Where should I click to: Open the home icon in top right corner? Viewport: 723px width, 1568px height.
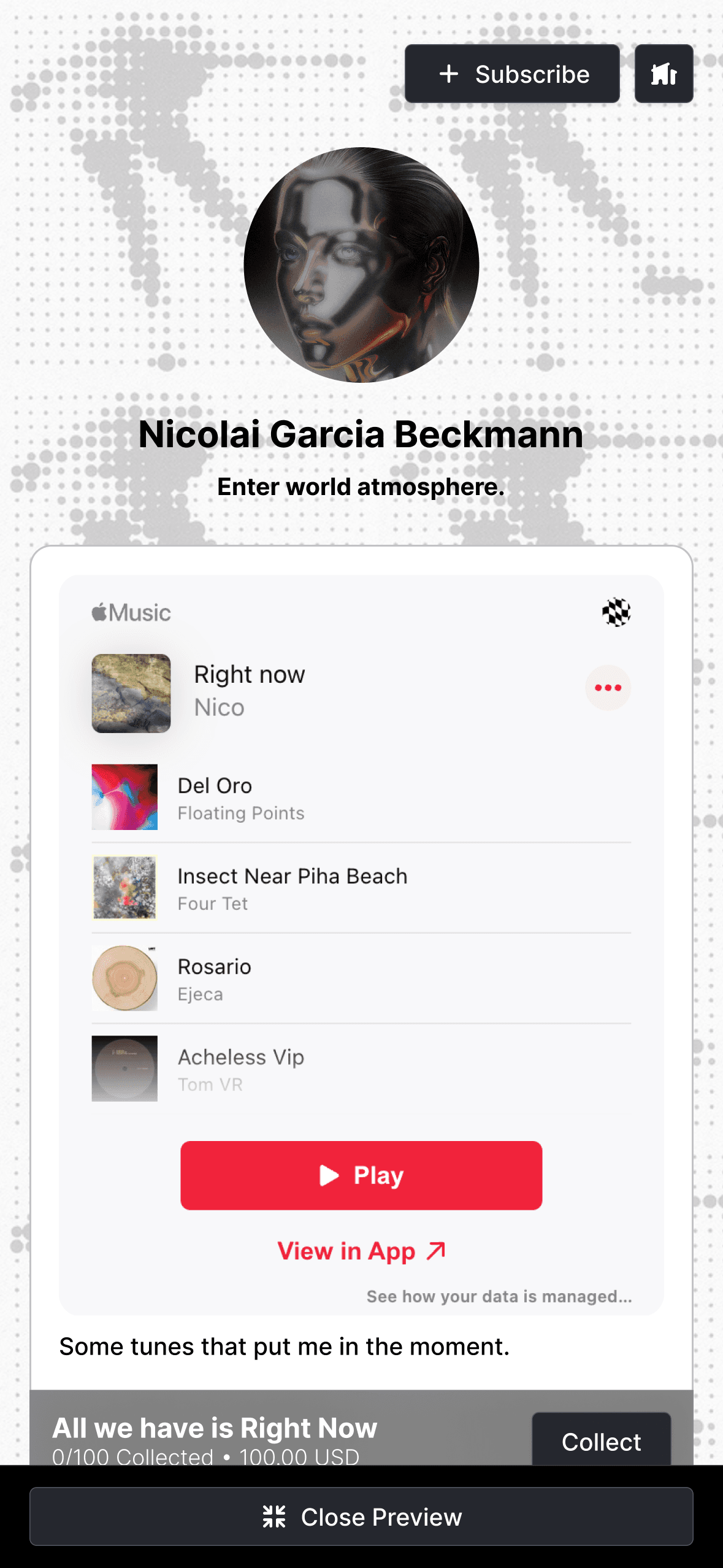click(663, 74)
